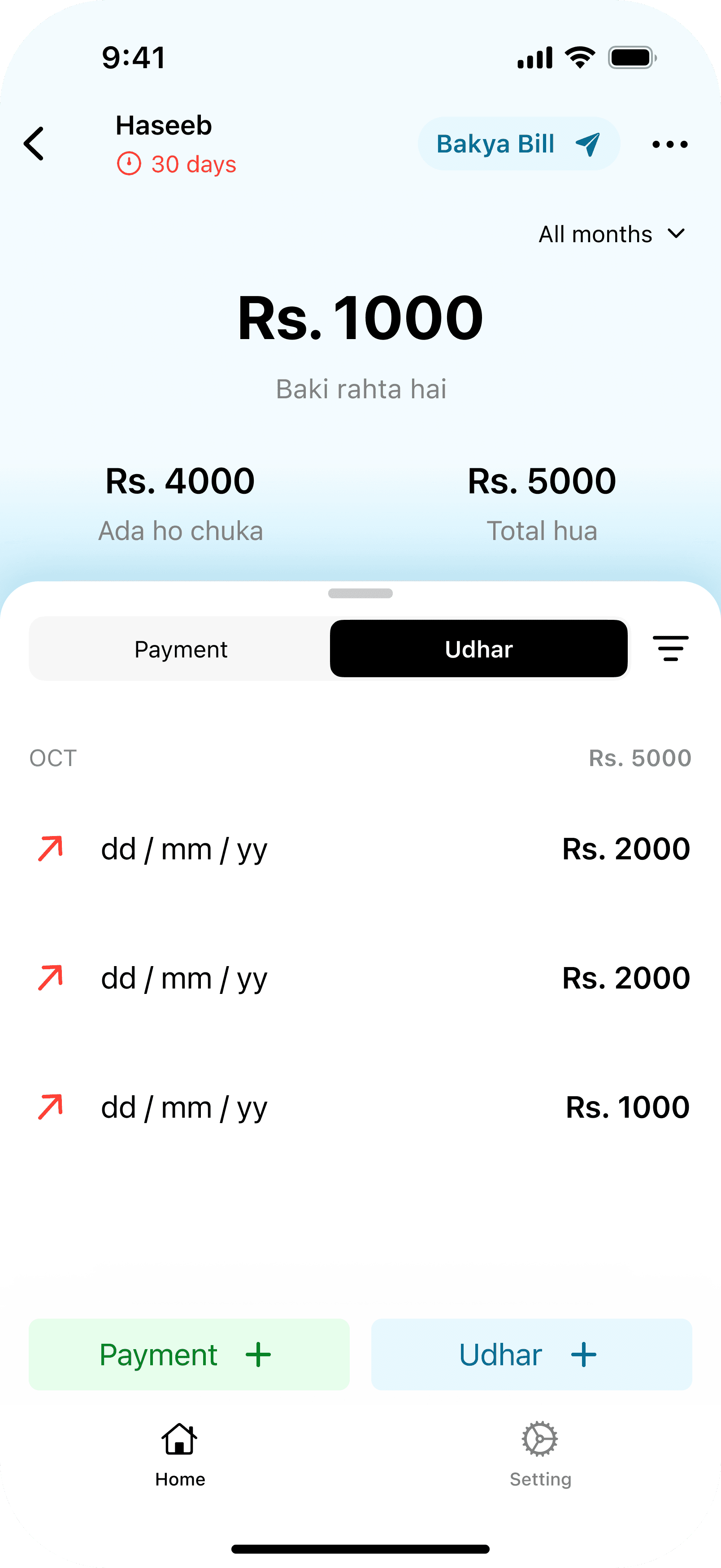This screenshot has height=1568, width=721.
Task: Open the Setting tab
Action: 540,1455
